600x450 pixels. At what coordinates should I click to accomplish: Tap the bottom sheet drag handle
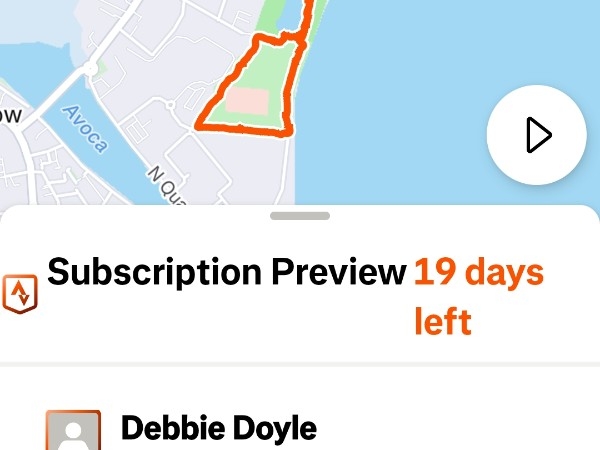point(299,215)
